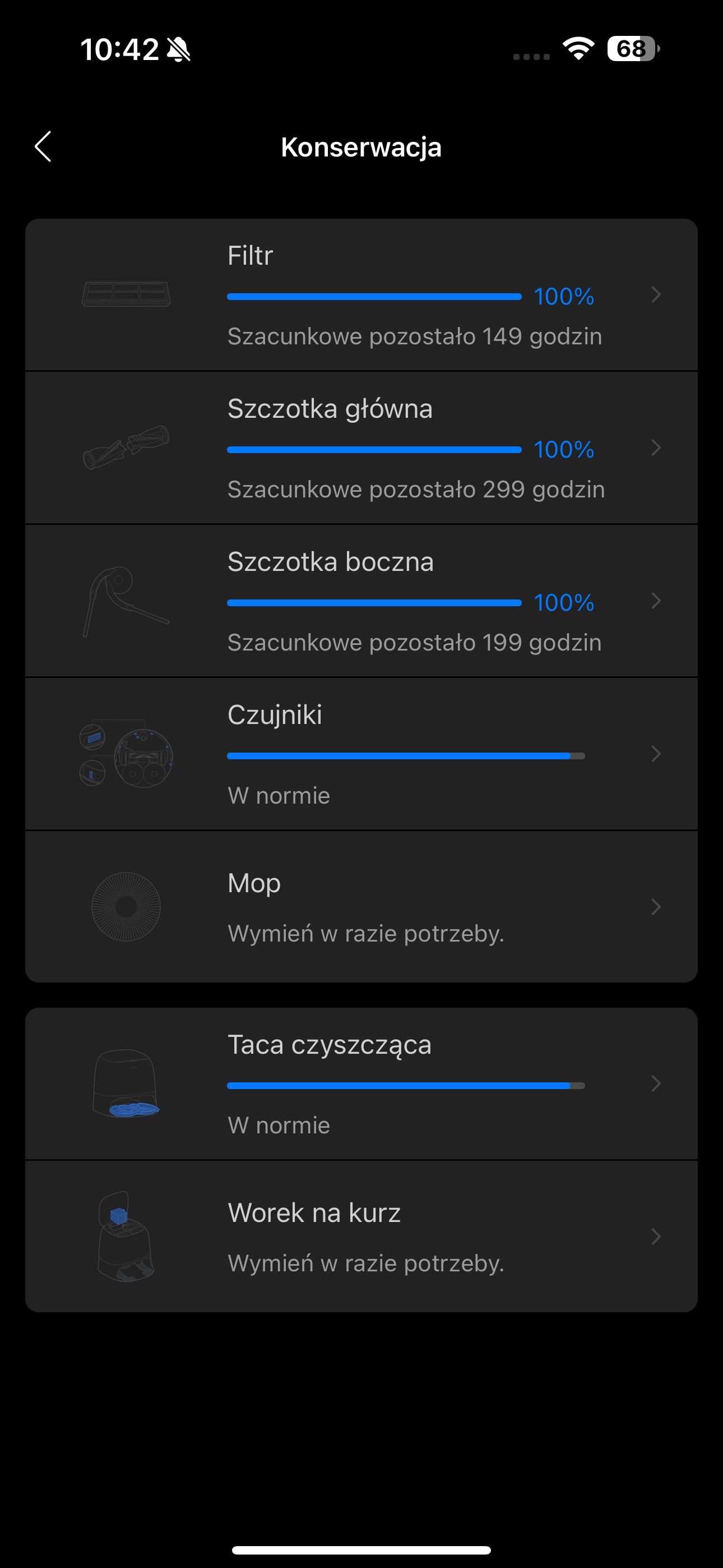Open the Filtr maintenance details

coord(361,294)
